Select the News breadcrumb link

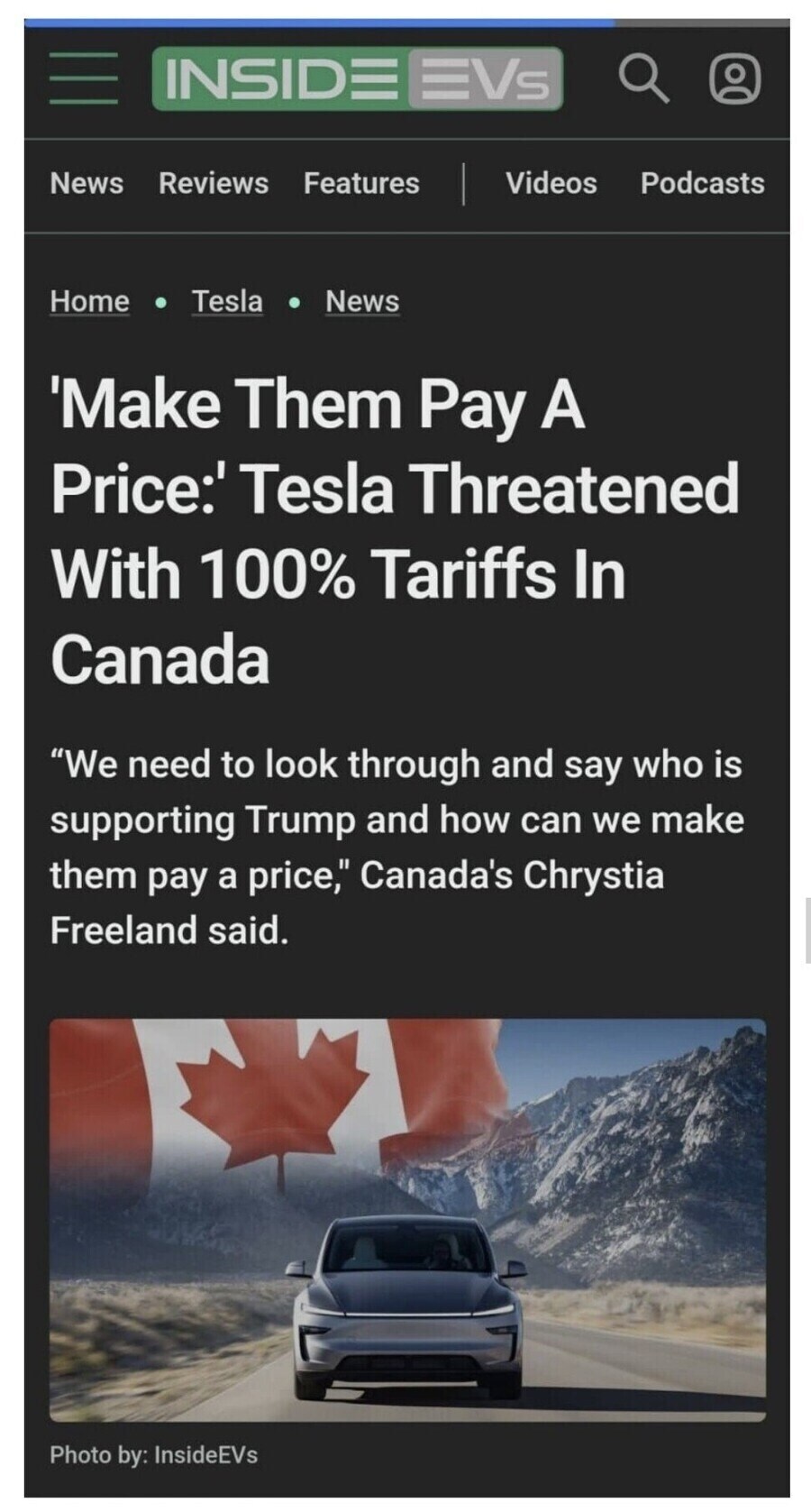(x=362, y=301)
